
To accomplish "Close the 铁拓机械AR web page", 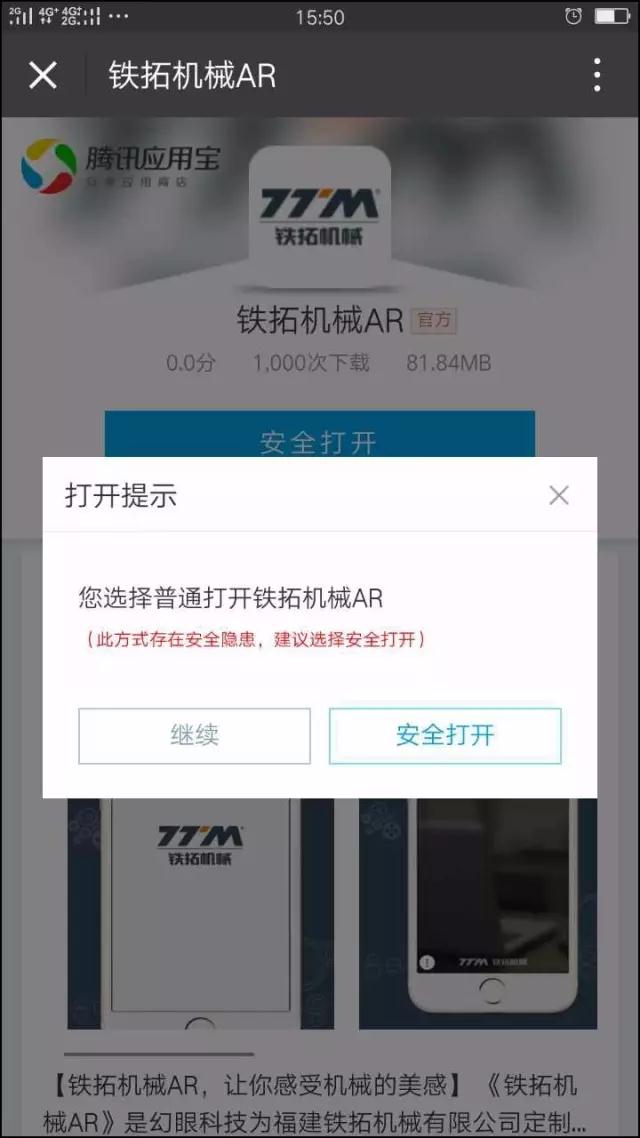I will (43, 75).
